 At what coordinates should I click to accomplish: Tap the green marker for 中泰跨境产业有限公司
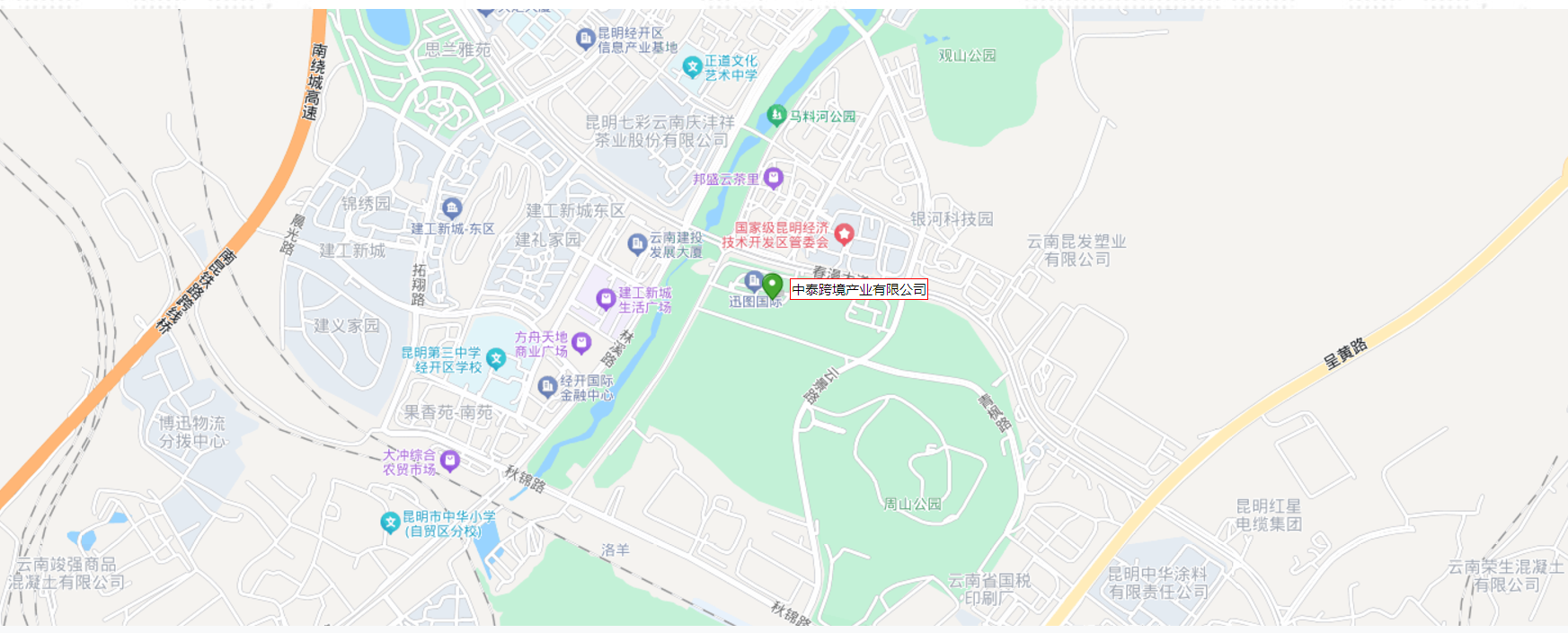click(x=772, y=286)
